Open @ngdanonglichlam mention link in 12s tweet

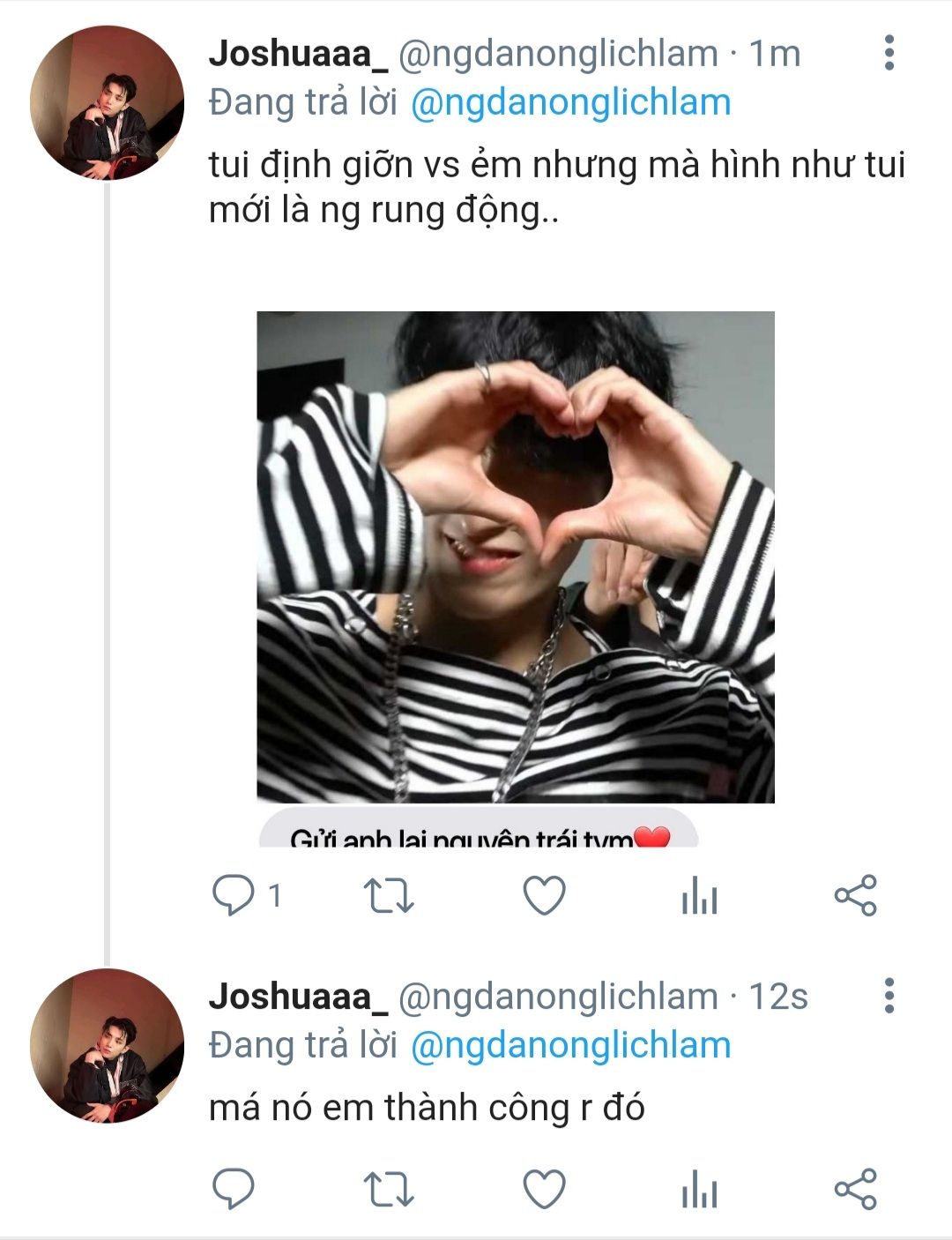coord(571,1046)
